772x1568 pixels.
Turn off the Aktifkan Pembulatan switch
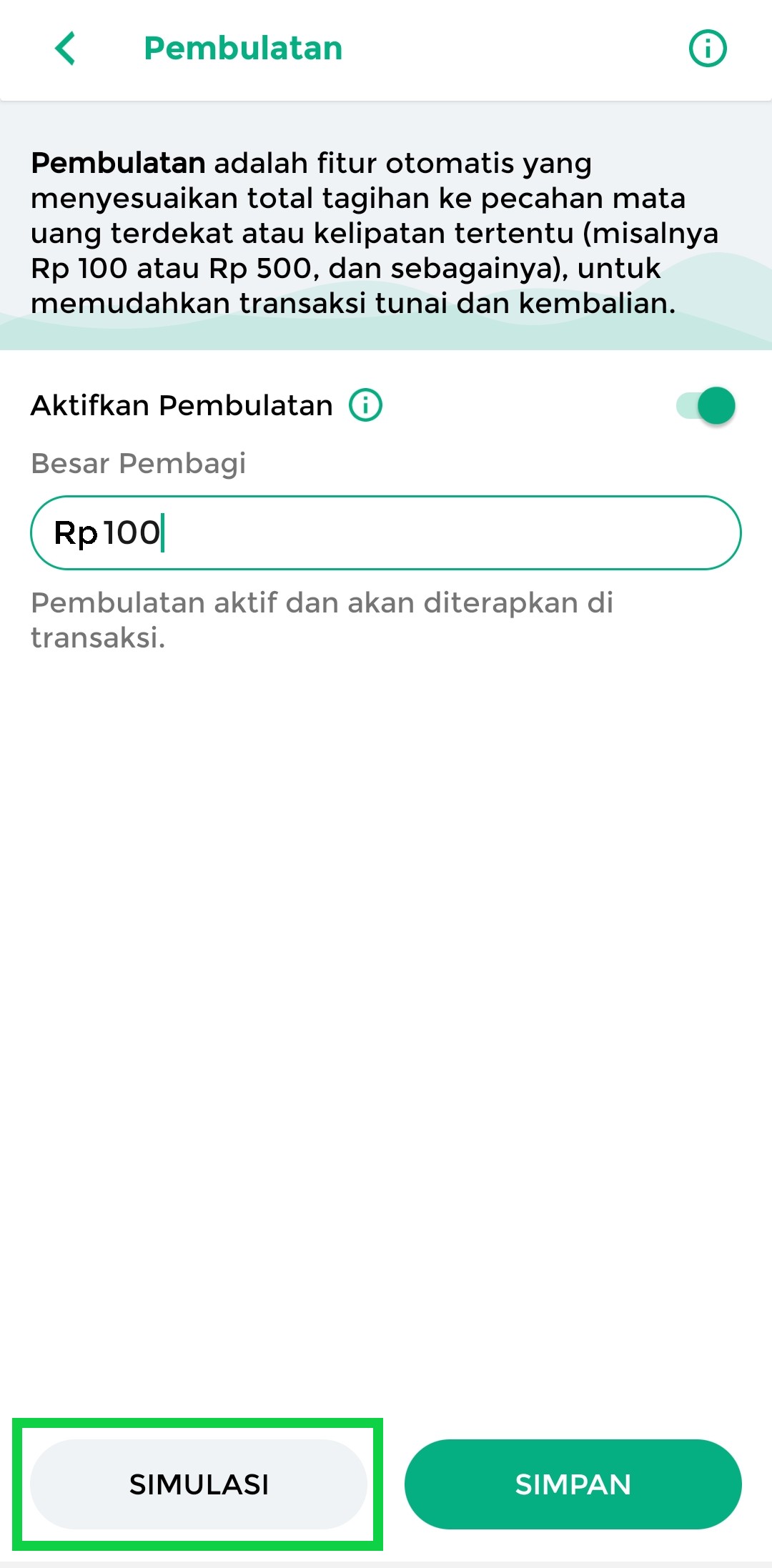click(x=706, y=406)
